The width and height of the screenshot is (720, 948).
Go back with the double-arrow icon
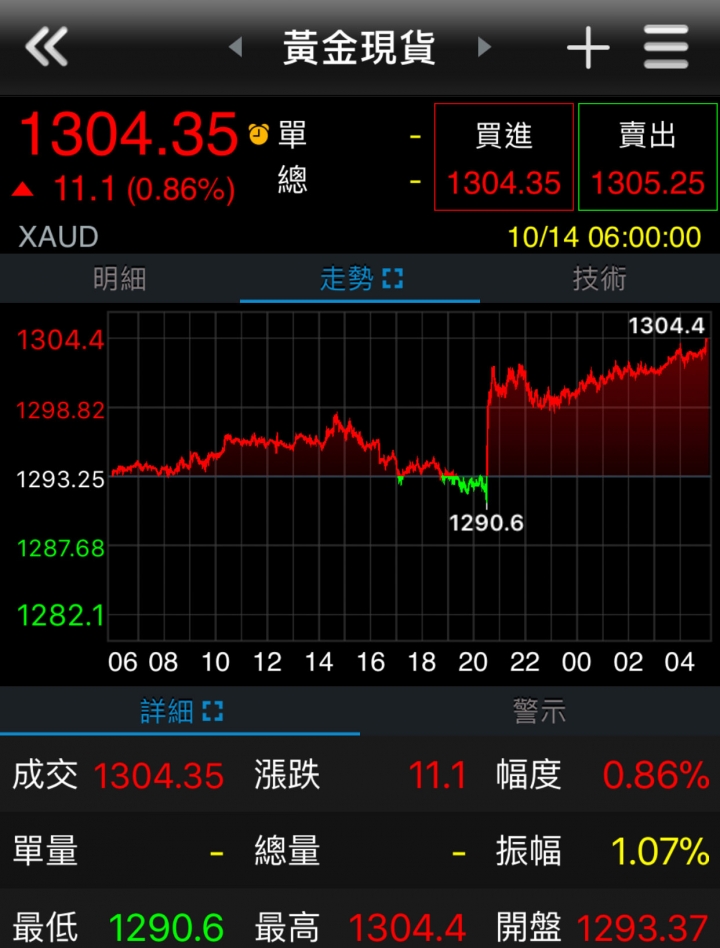[46, 47]
